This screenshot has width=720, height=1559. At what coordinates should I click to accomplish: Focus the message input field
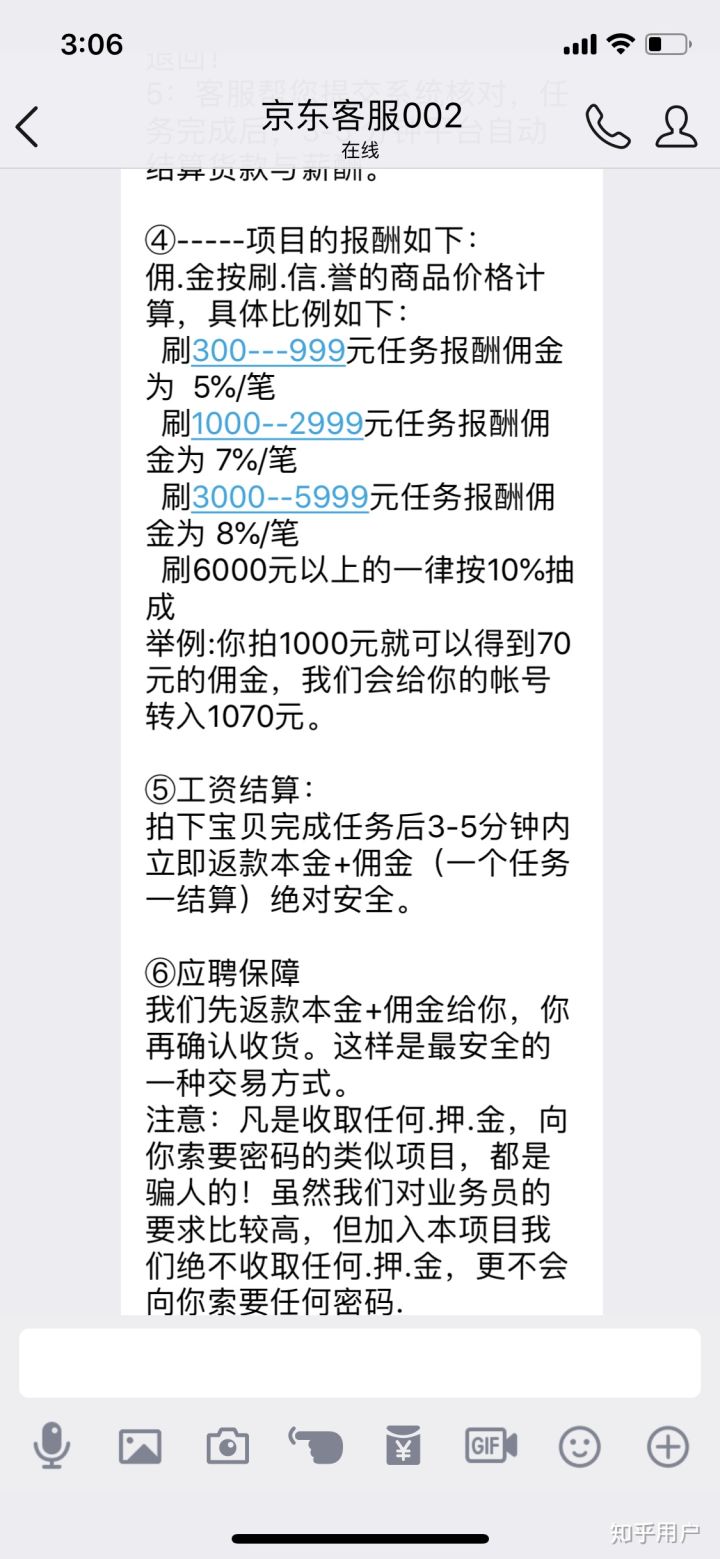[x=360, y=1362]
